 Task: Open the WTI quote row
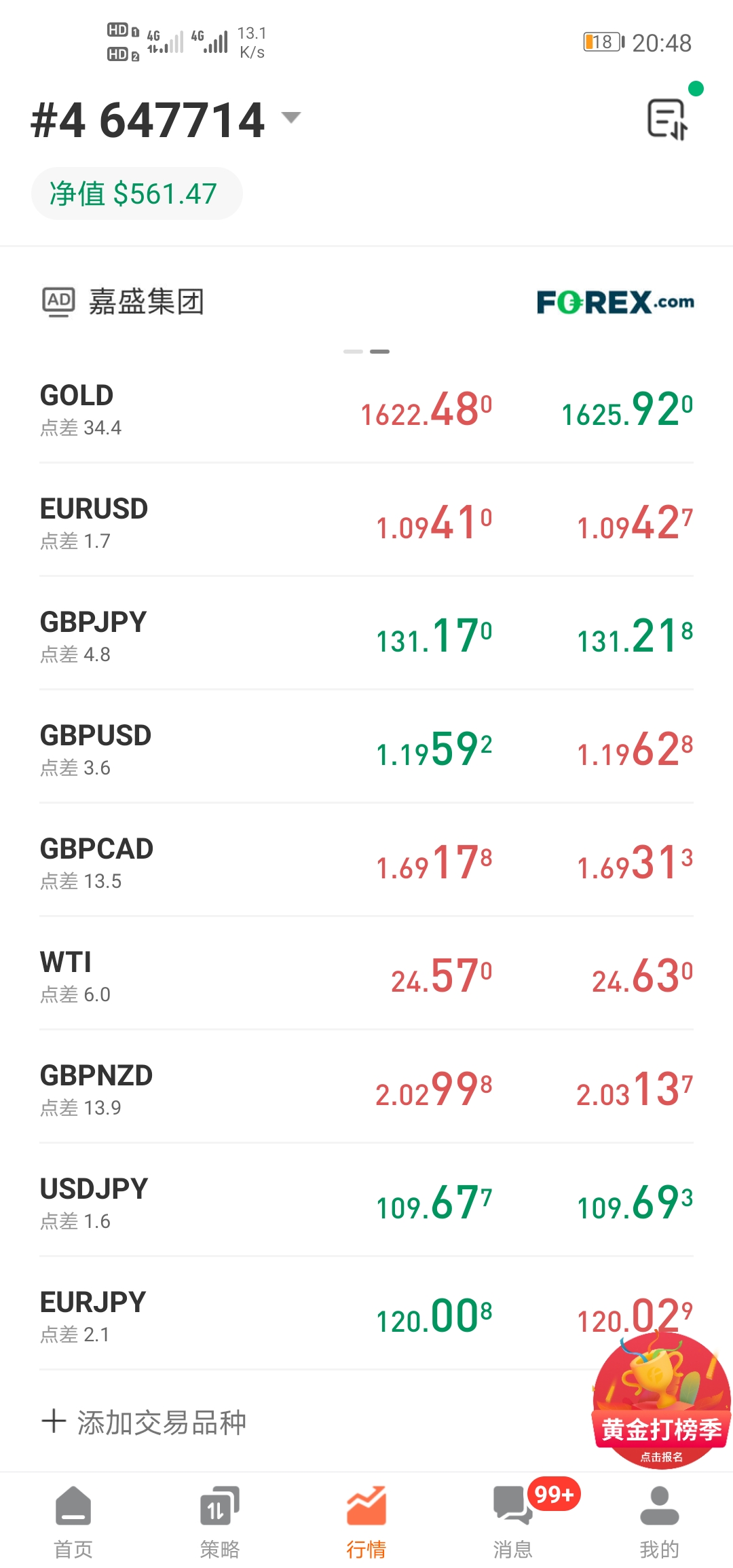point(366,974)
